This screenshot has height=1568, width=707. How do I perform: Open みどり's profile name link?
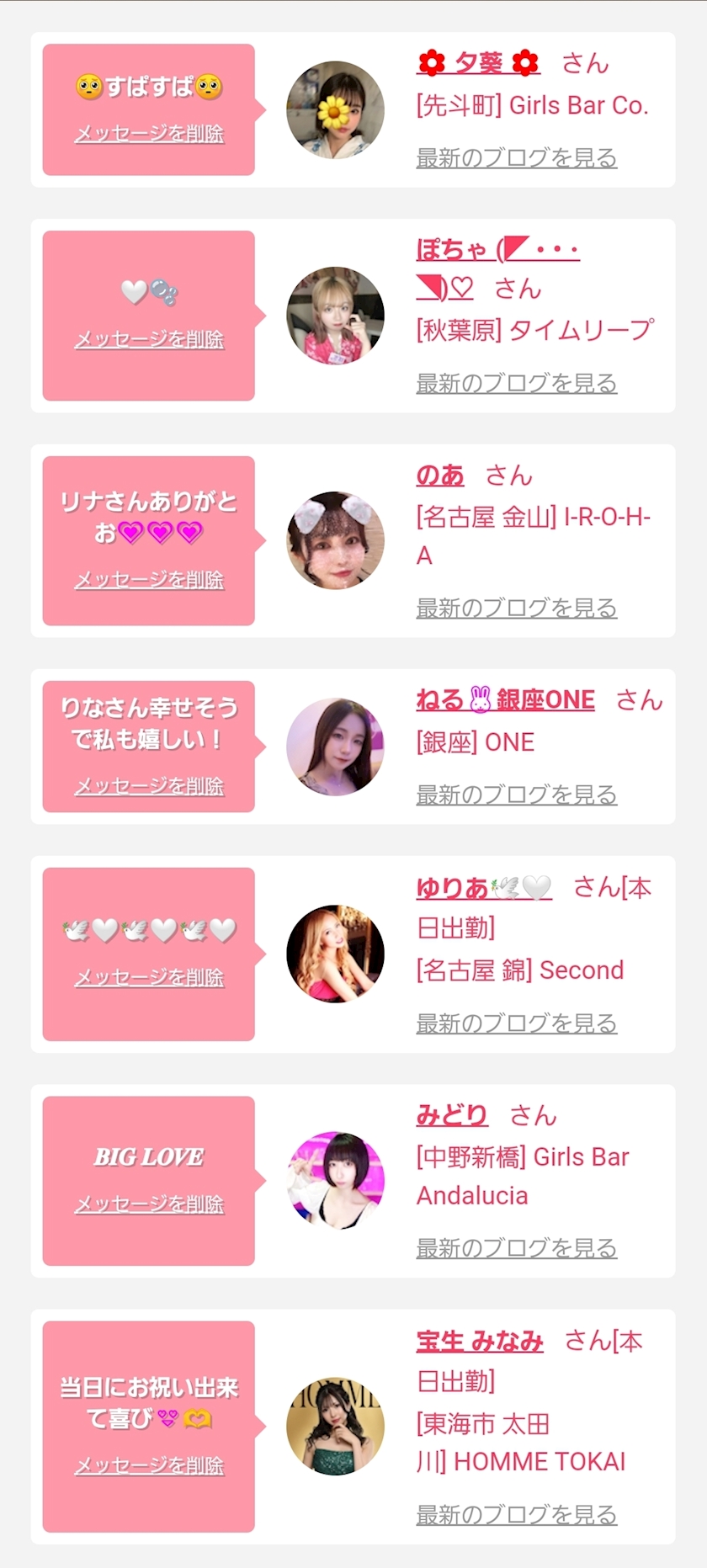pos(452,1116)
